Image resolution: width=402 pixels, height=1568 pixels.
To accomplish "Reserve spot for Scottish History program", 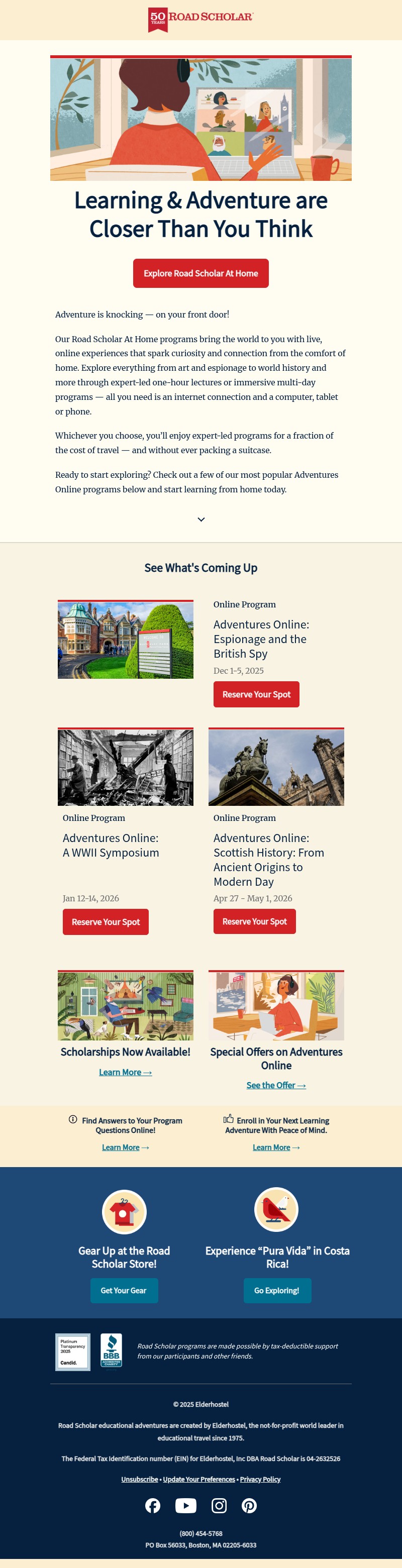I will [x=254, y=921].
